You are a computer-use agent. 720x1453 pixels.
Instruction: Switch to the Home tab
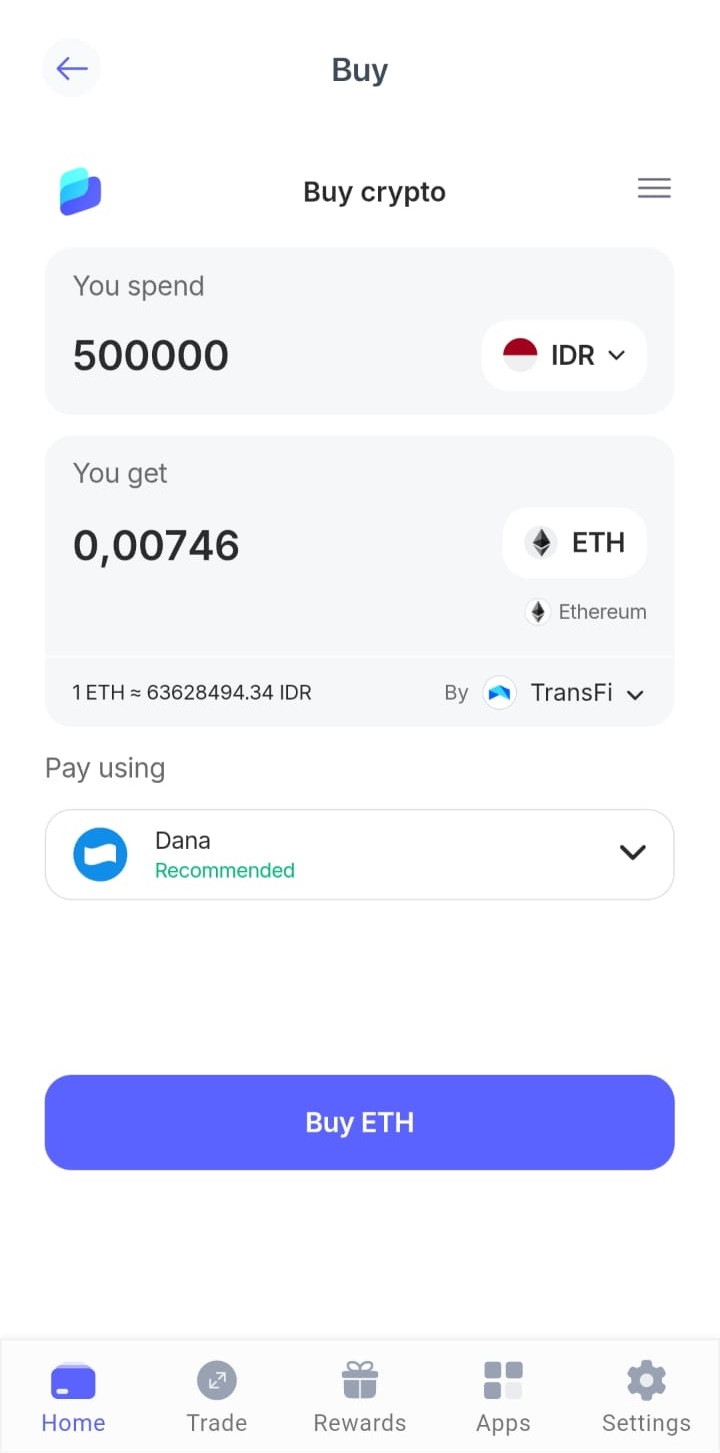point(72,1395)
